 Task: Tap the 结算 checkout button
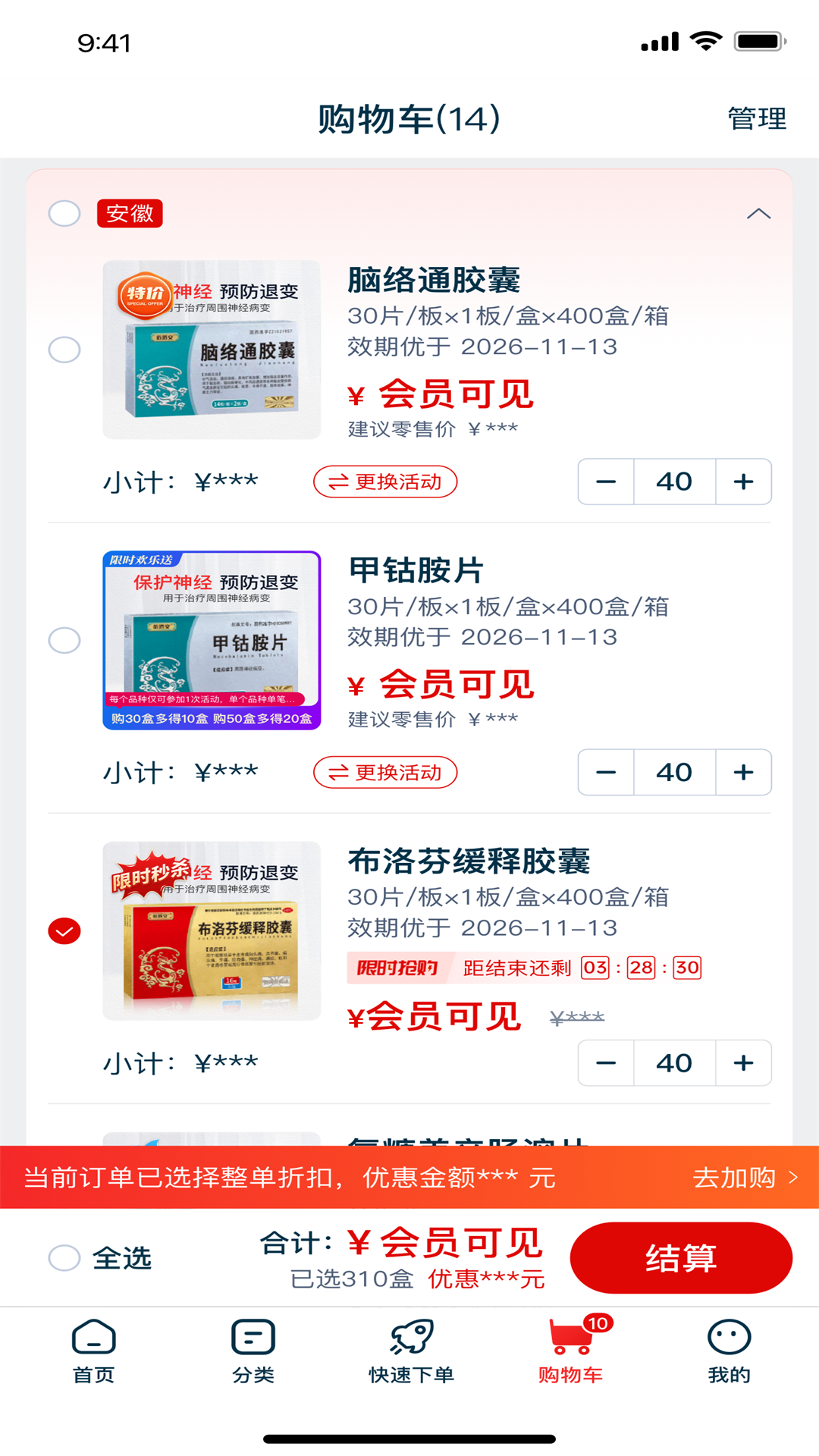[681, 1257]
